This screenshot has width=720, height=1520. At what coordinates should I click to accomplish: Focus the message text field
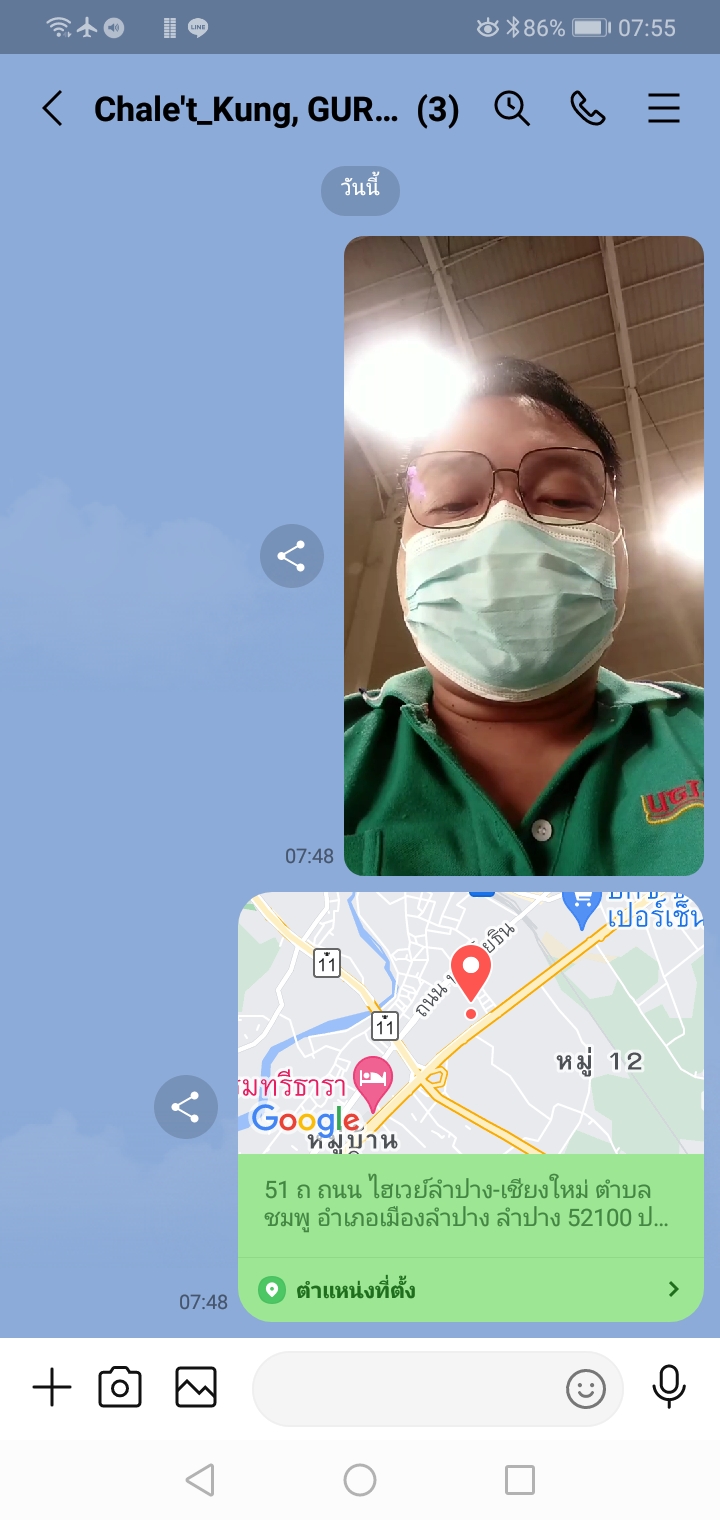[405, 1388]
